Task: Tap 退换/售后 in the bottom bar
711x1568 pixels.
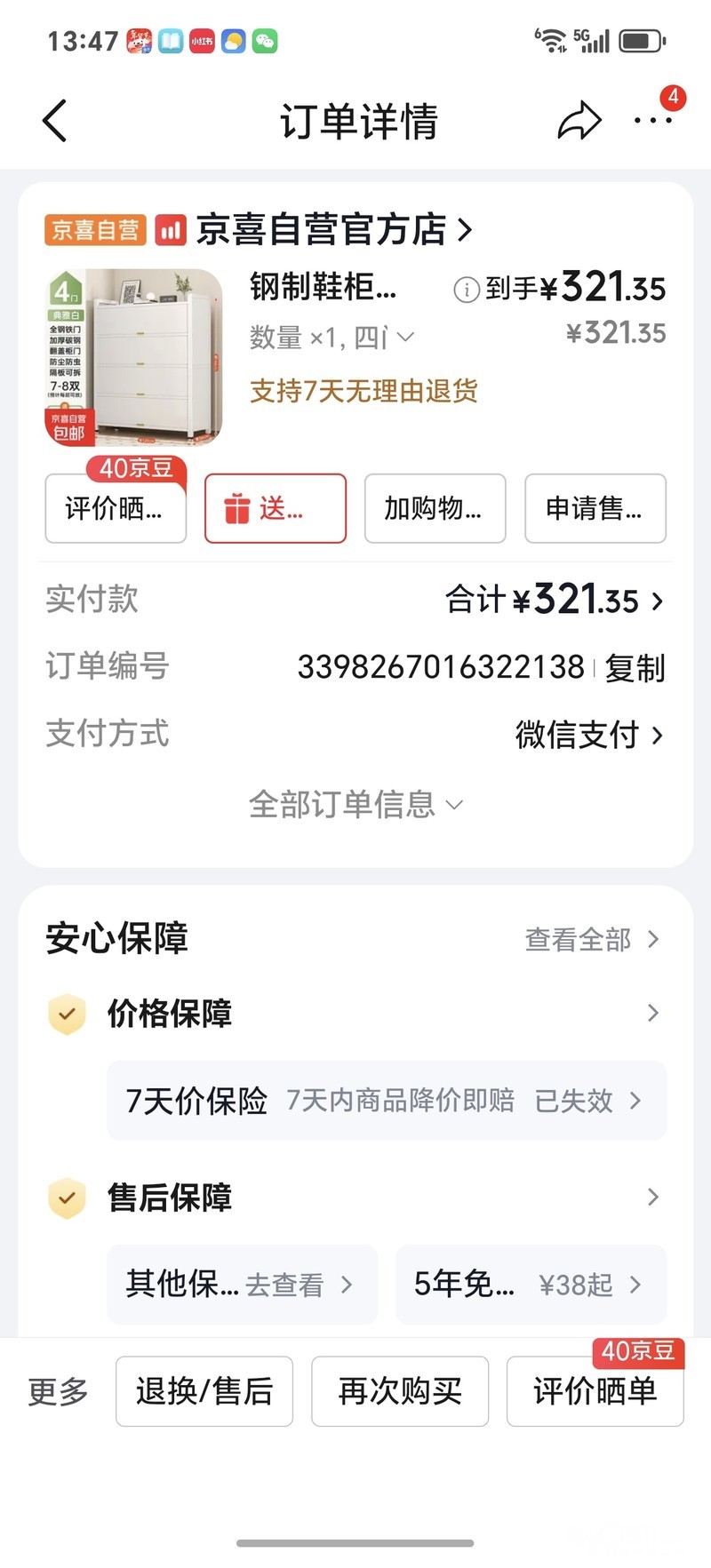Action: point(204,1391)
